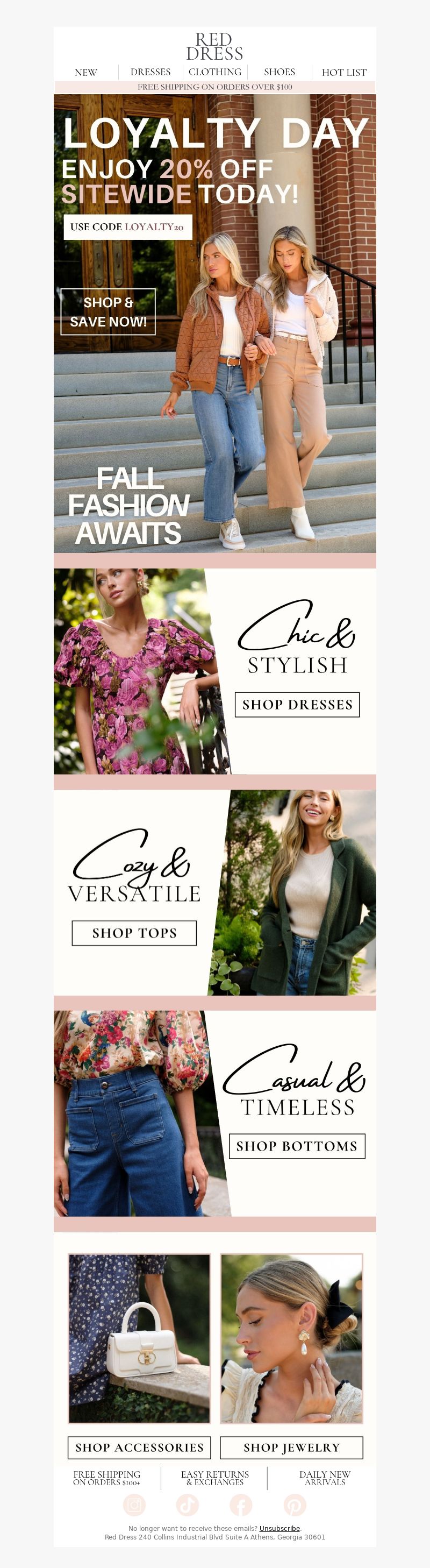Tap the Shop Jewelry button
The height and width of the screenshot is (1568, 430).
click(x=291, y=1447)
